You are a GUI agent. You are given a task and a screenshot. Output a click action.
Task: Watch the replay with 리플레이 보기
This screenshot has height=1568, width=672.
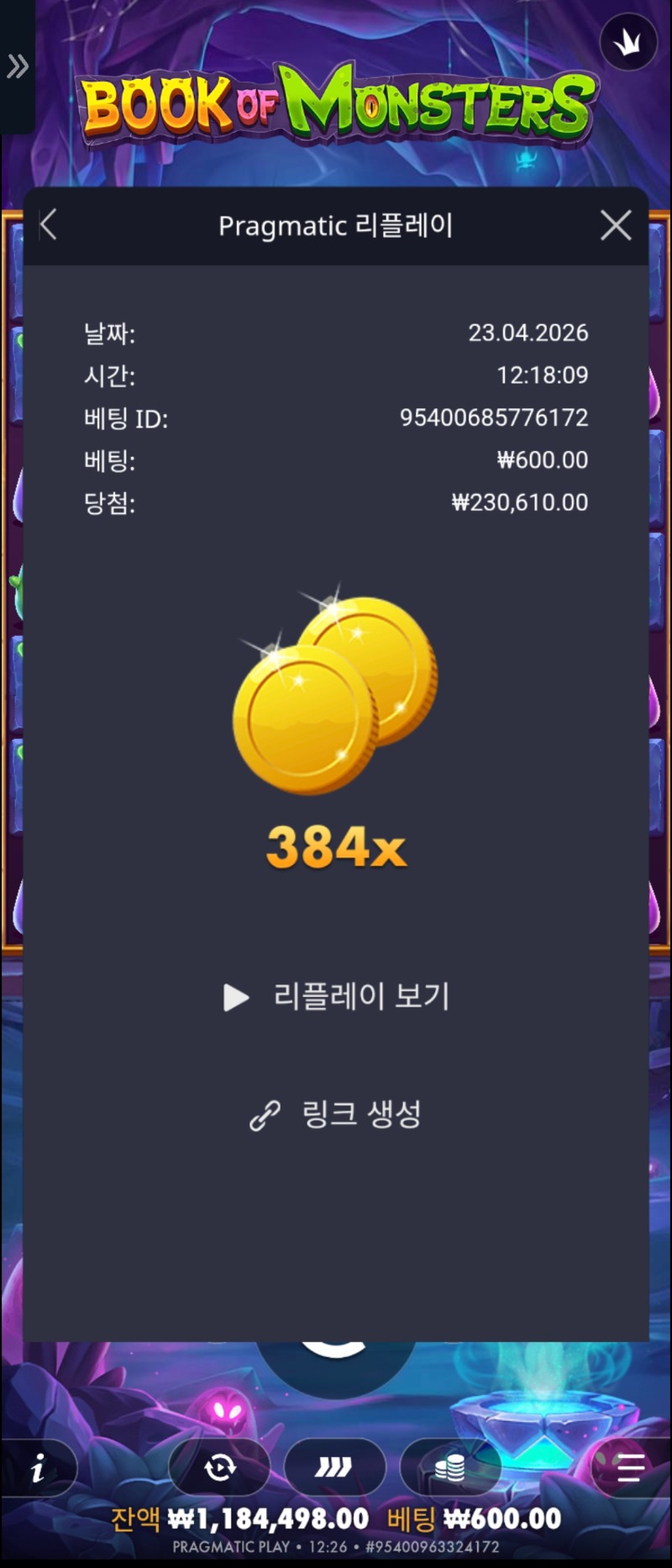[x=337, y=997]
